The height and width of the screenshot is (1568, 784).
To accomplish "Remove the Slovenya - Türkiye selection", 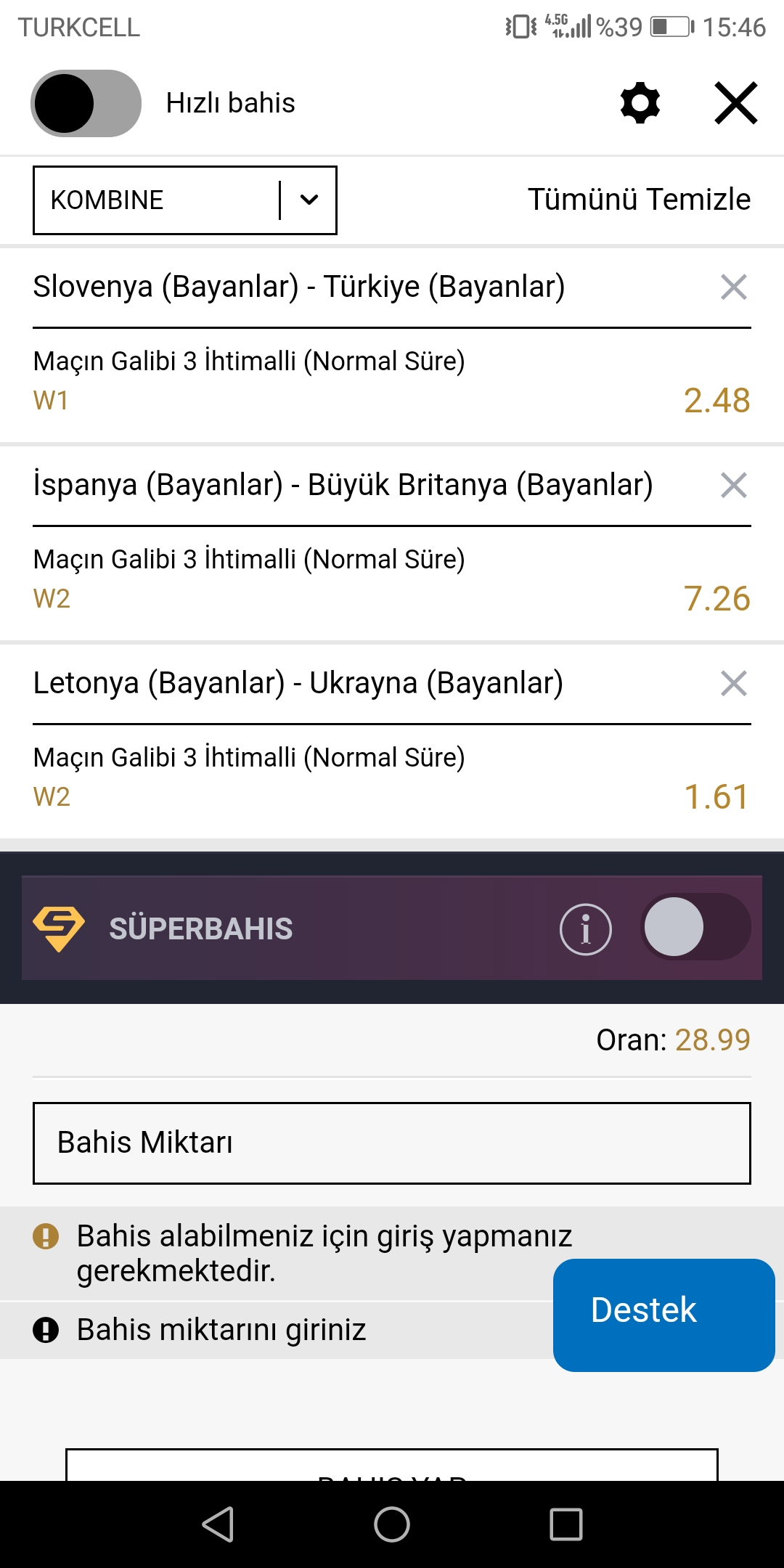I will click(x=734, y=287).
